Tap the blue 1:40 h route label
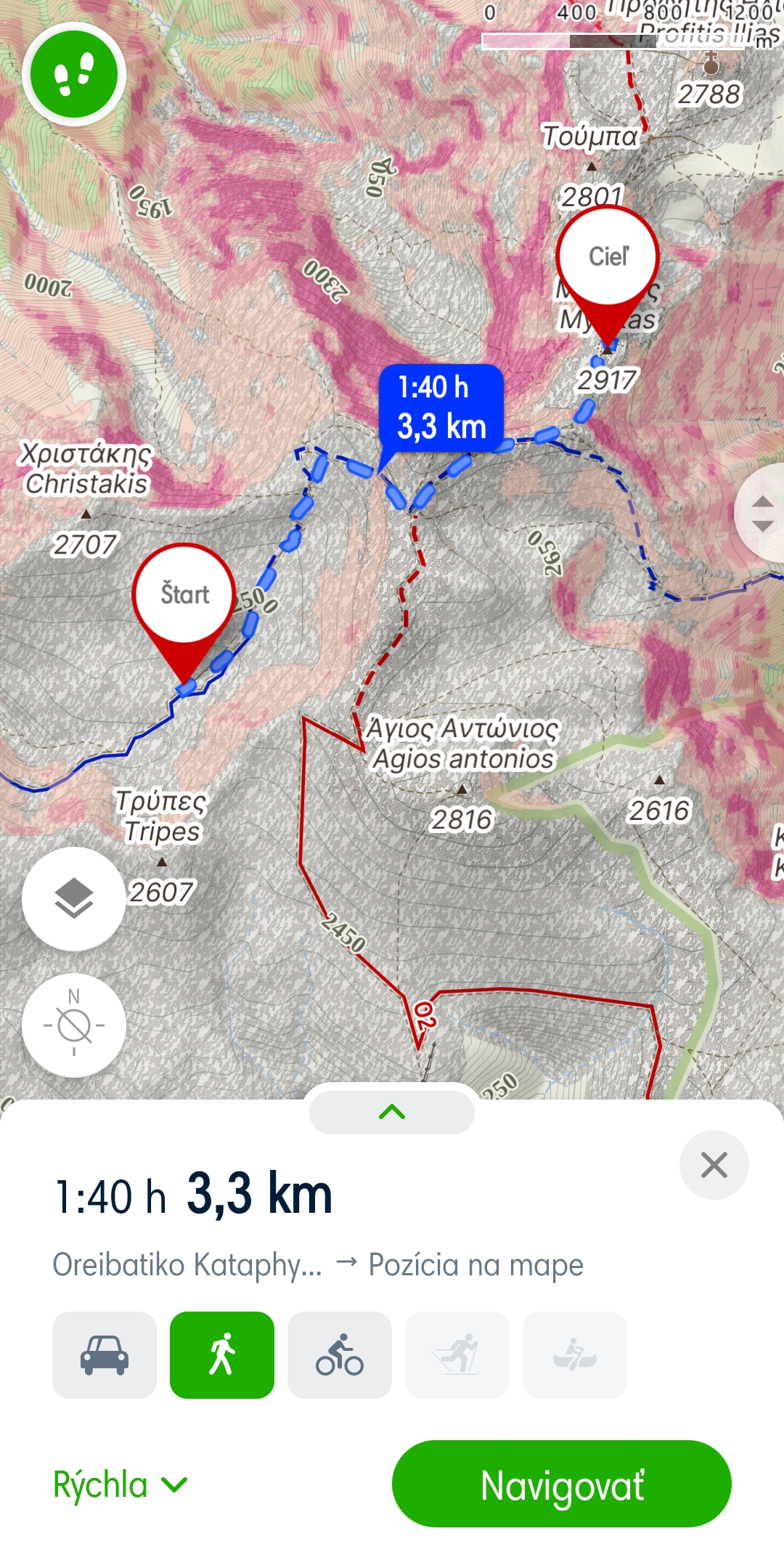 (441, 407)
